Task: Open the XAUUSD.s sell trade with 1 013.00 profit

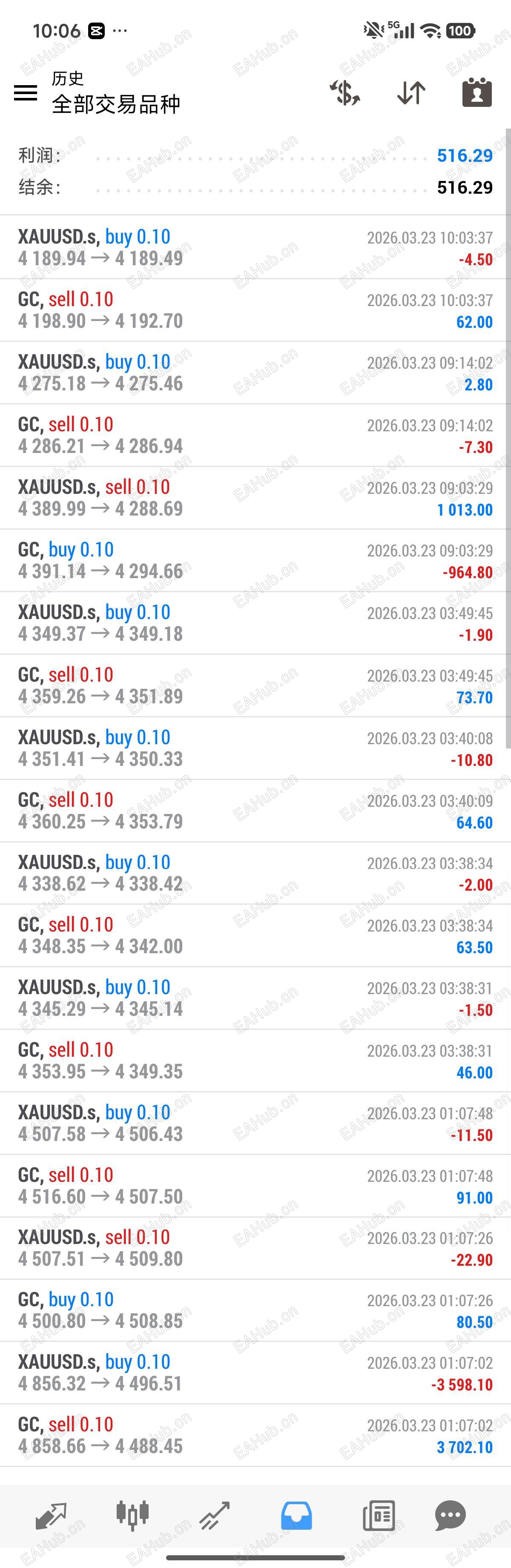Action: (x=255, y=498)
